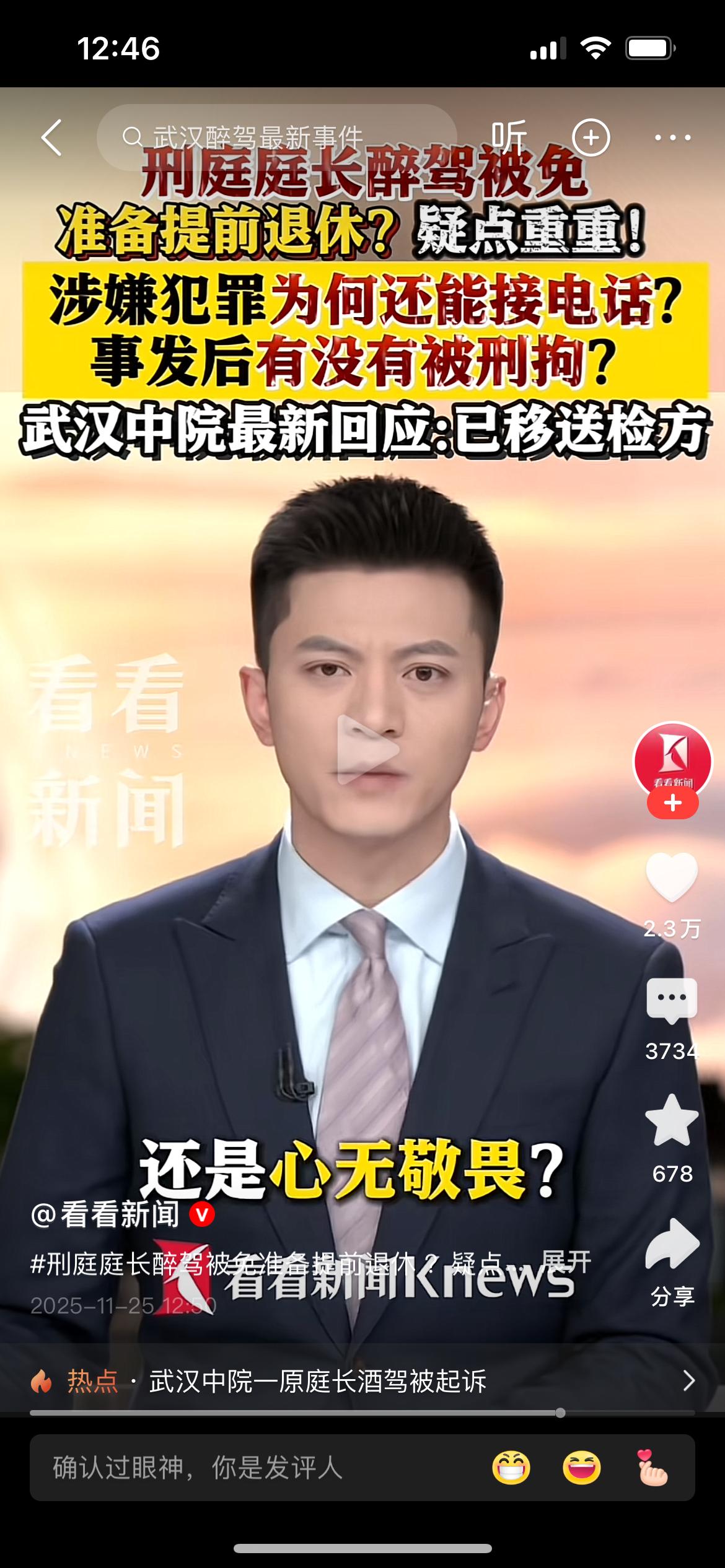725x1568 pixels.
Task: Insert the grinning teeth emoji
Action: click(x=511, y=1468)
